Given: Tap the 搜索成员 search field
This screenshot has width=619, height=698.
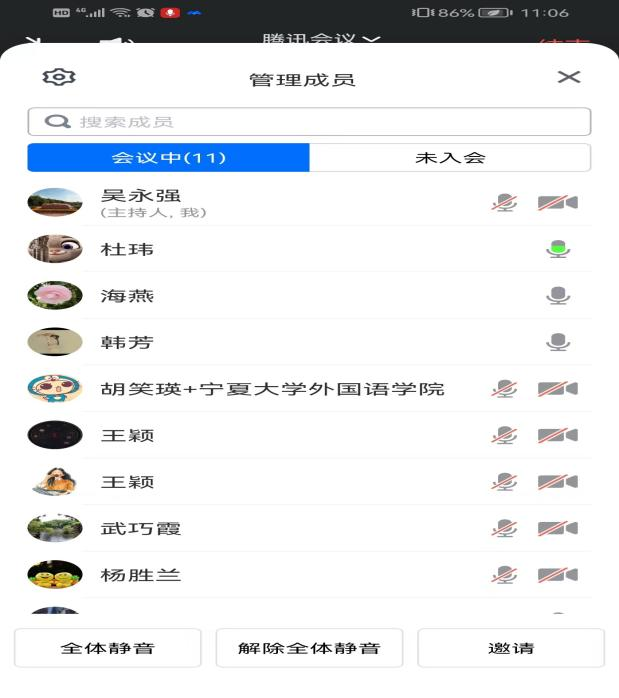Looking at the screenshot, I should click(309, 122).
